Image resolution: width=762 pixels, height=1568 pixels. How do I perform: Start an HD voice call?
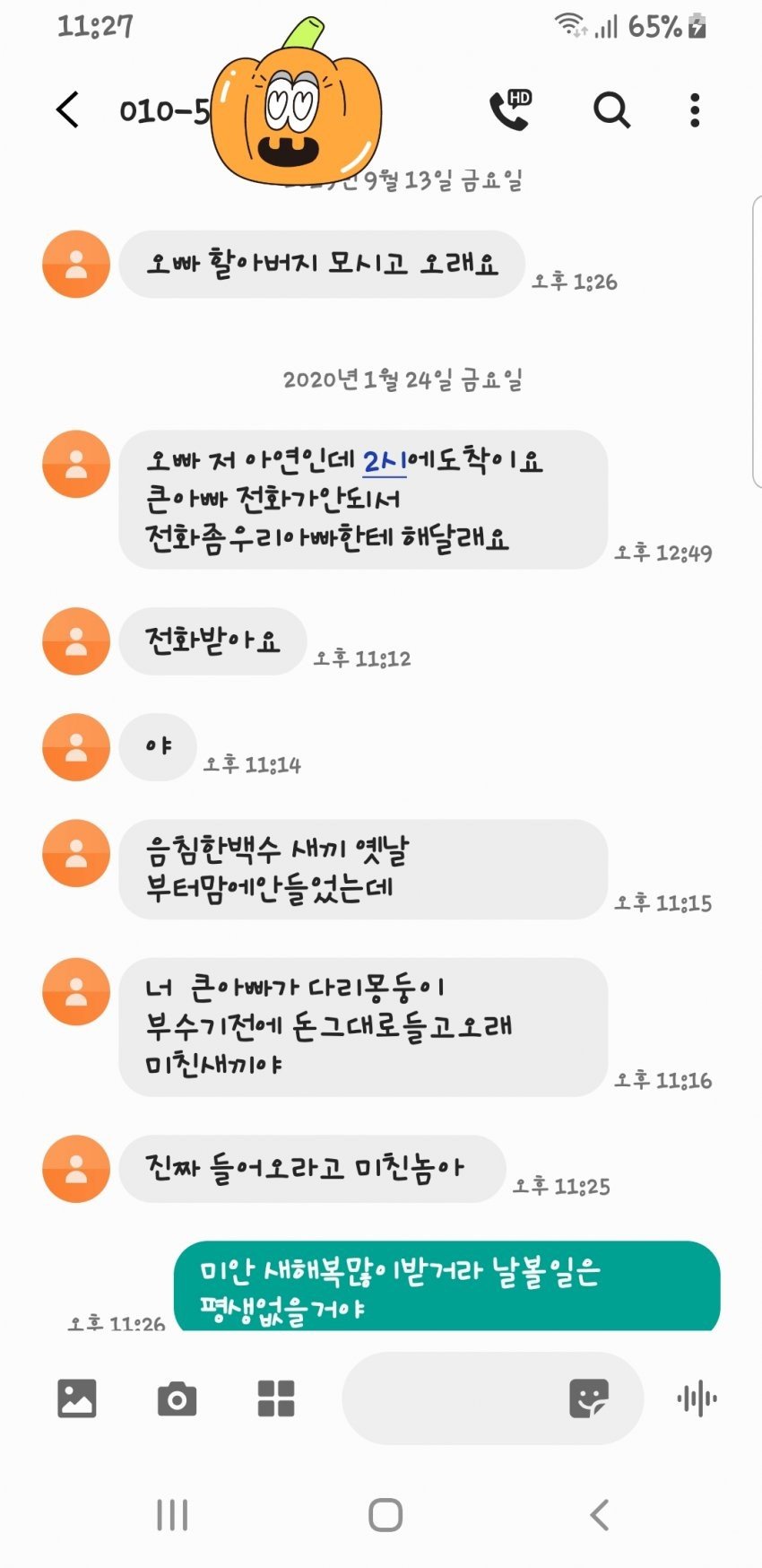[x=509, y=110]
